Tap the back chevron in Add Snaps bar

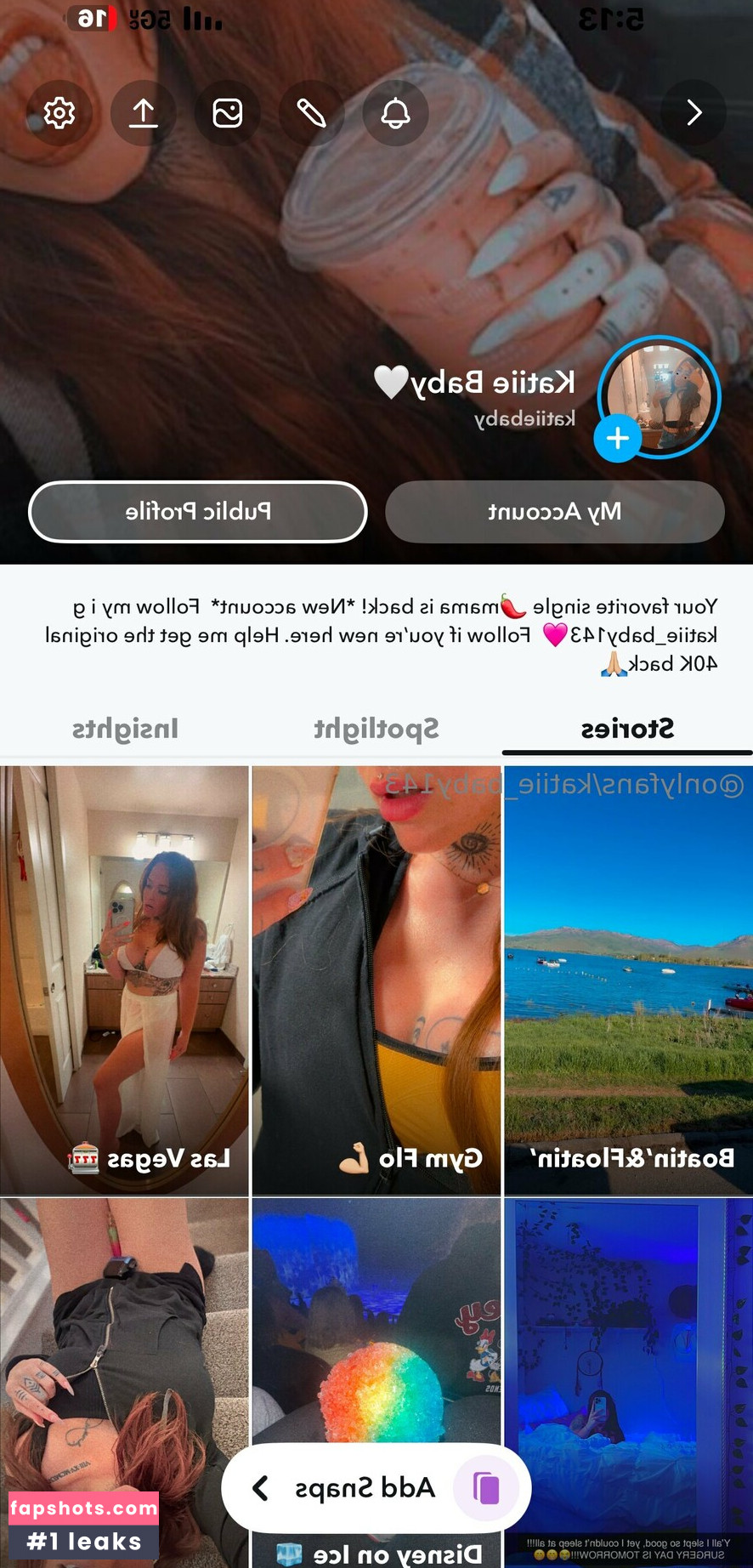(261, 1488)
